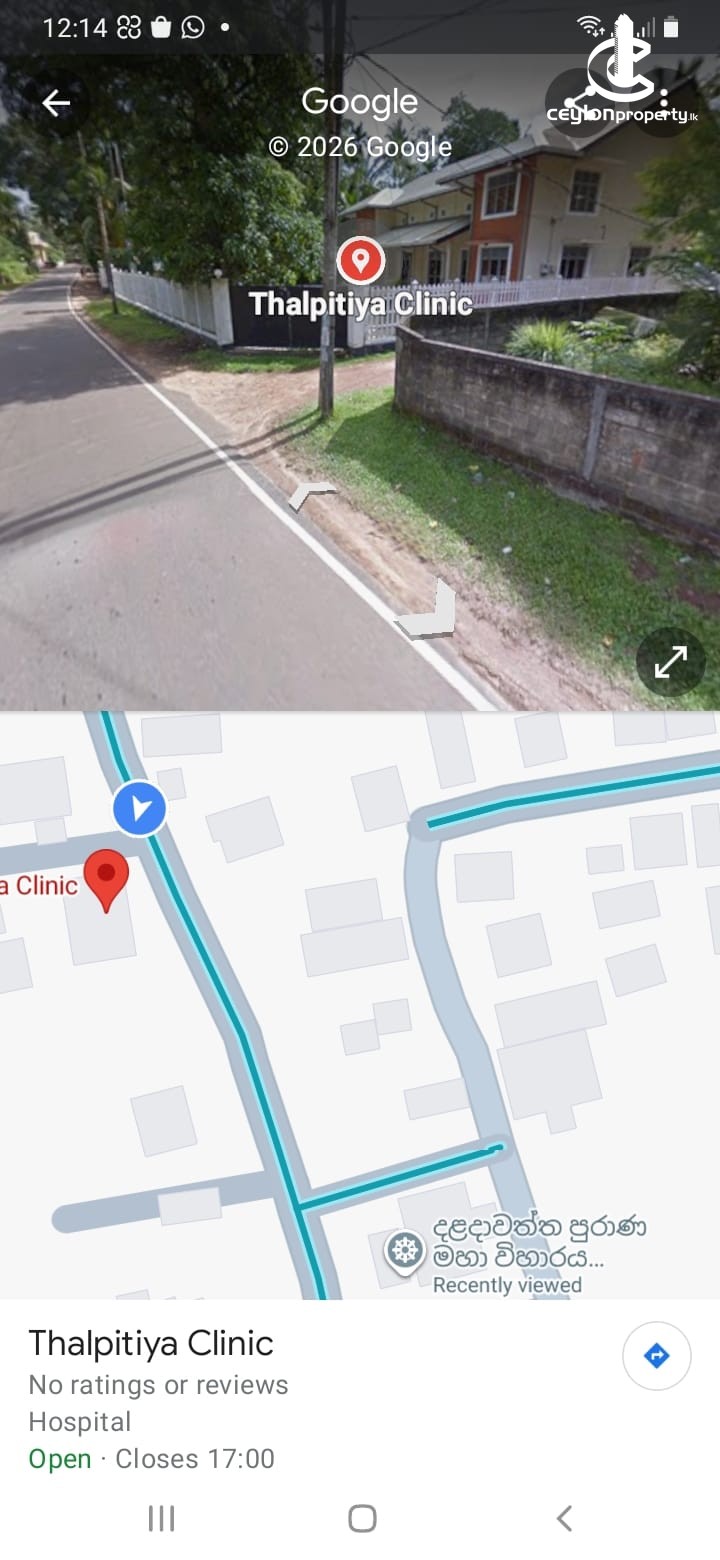Move backward using the lower street arrow
Viewport: 720px width, 1560px height.
click(430, 611)
